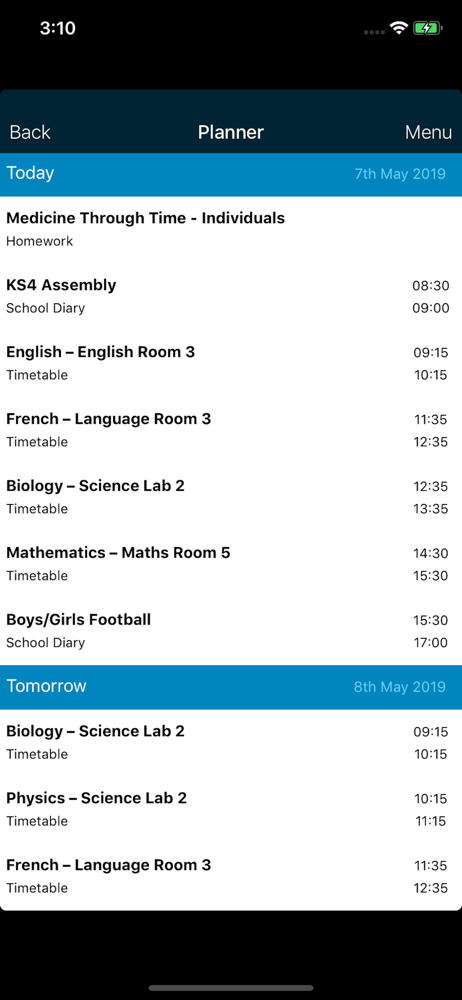This screenshot has width=462, height=1000.
Task: Open the Boys/Girls Football diary entry
Action: 231,631
